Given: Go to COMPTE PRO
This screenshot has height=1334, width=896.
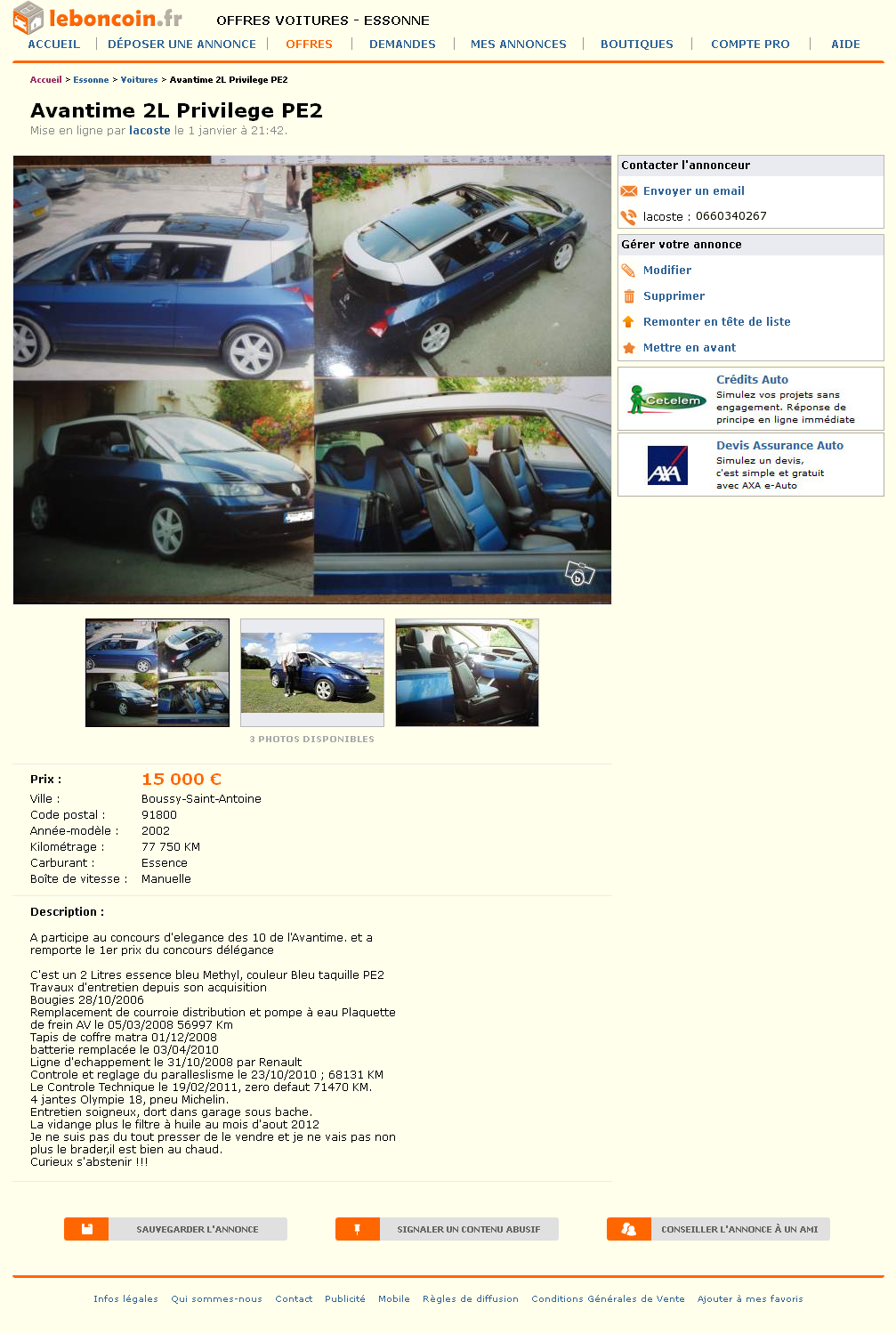Looking at the screenshot, I should point(750,44).
